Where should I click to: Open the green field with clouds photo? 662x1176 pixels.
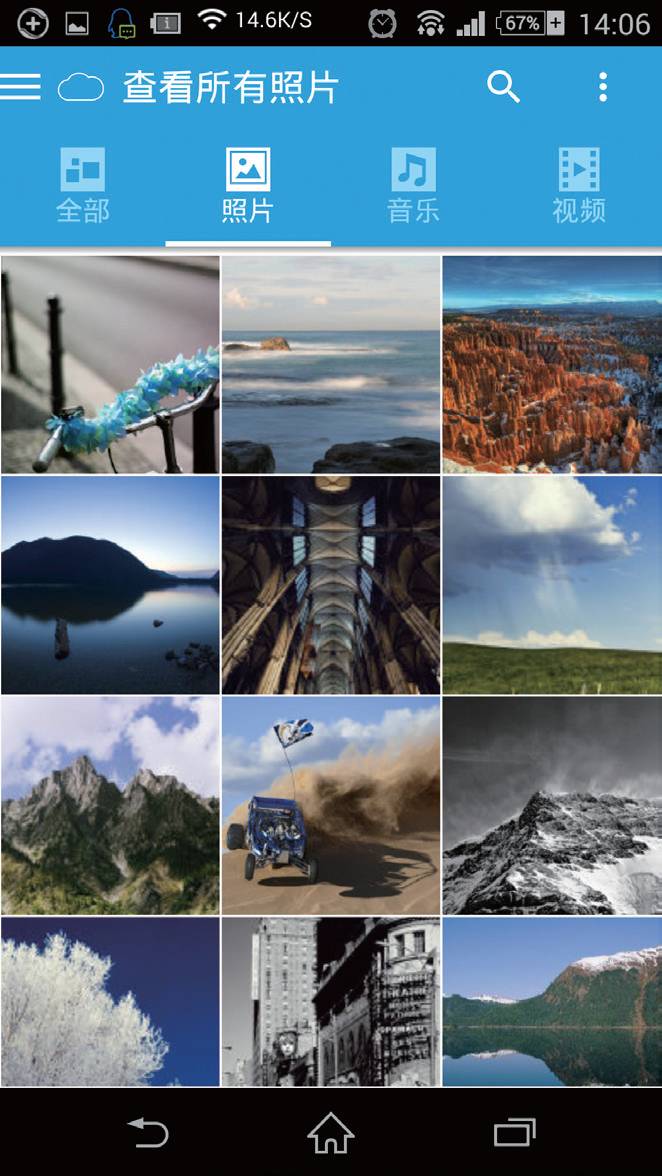tap(552, 585)
